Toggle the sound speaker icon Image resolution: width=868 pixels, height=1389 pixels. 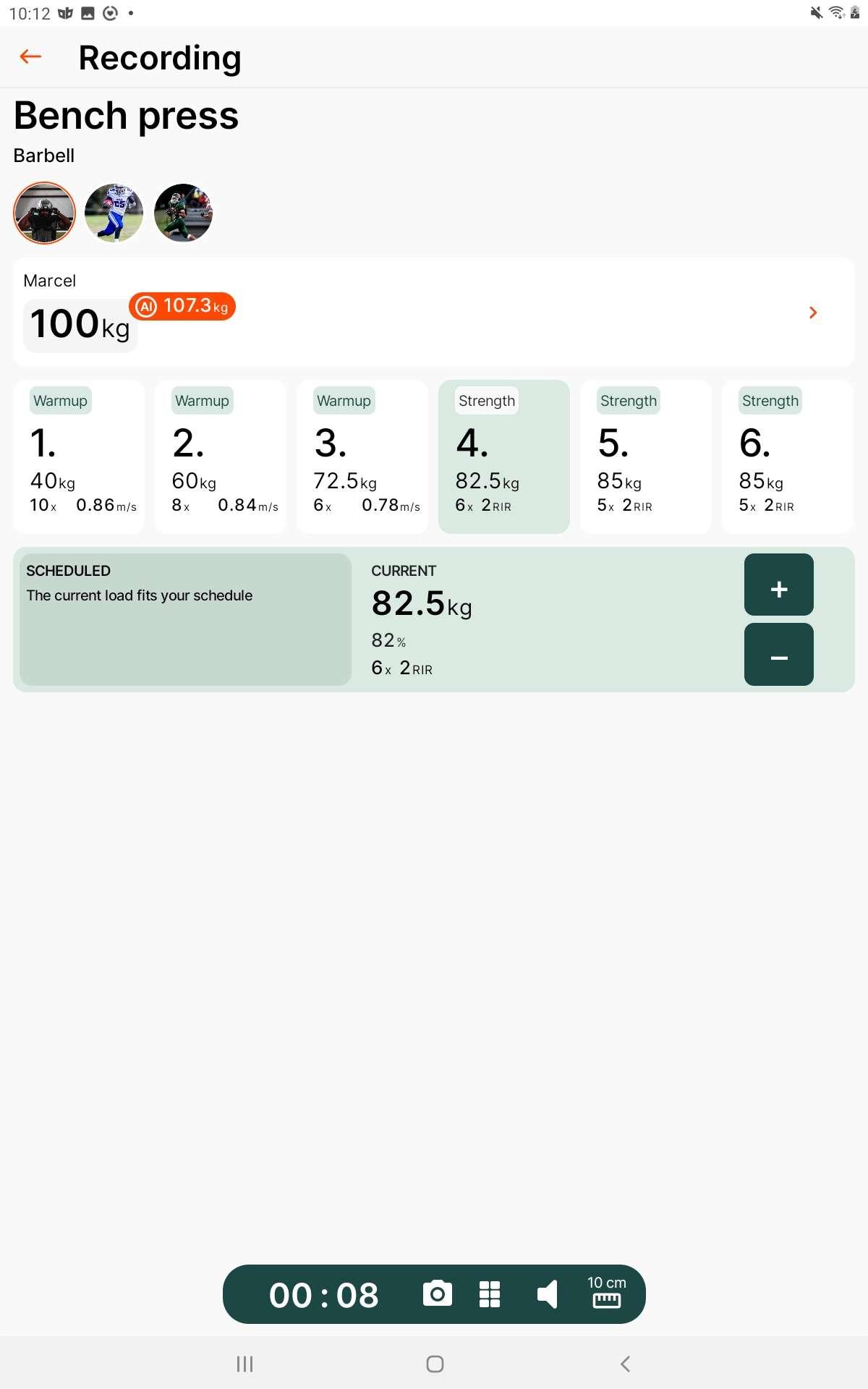pos(548,1294)
